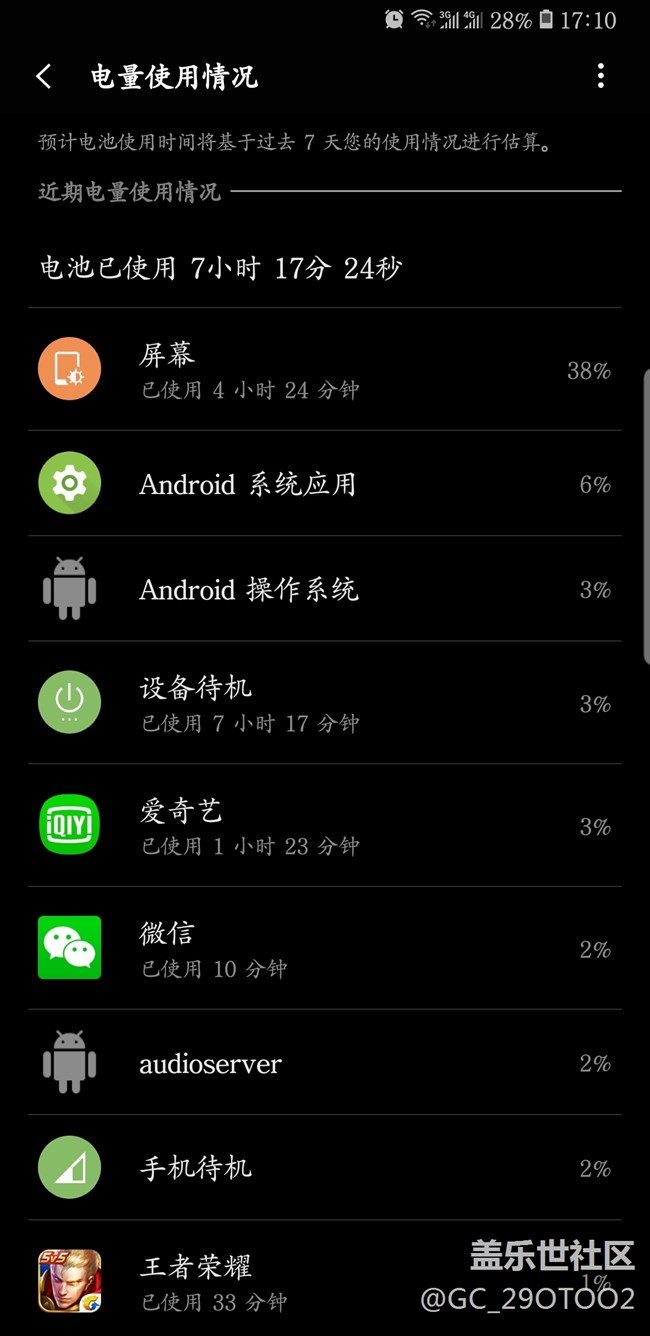This screenshot has width=650, height=1336.
Task: Open the three-dot overflow menu
Action: [600, 76]
